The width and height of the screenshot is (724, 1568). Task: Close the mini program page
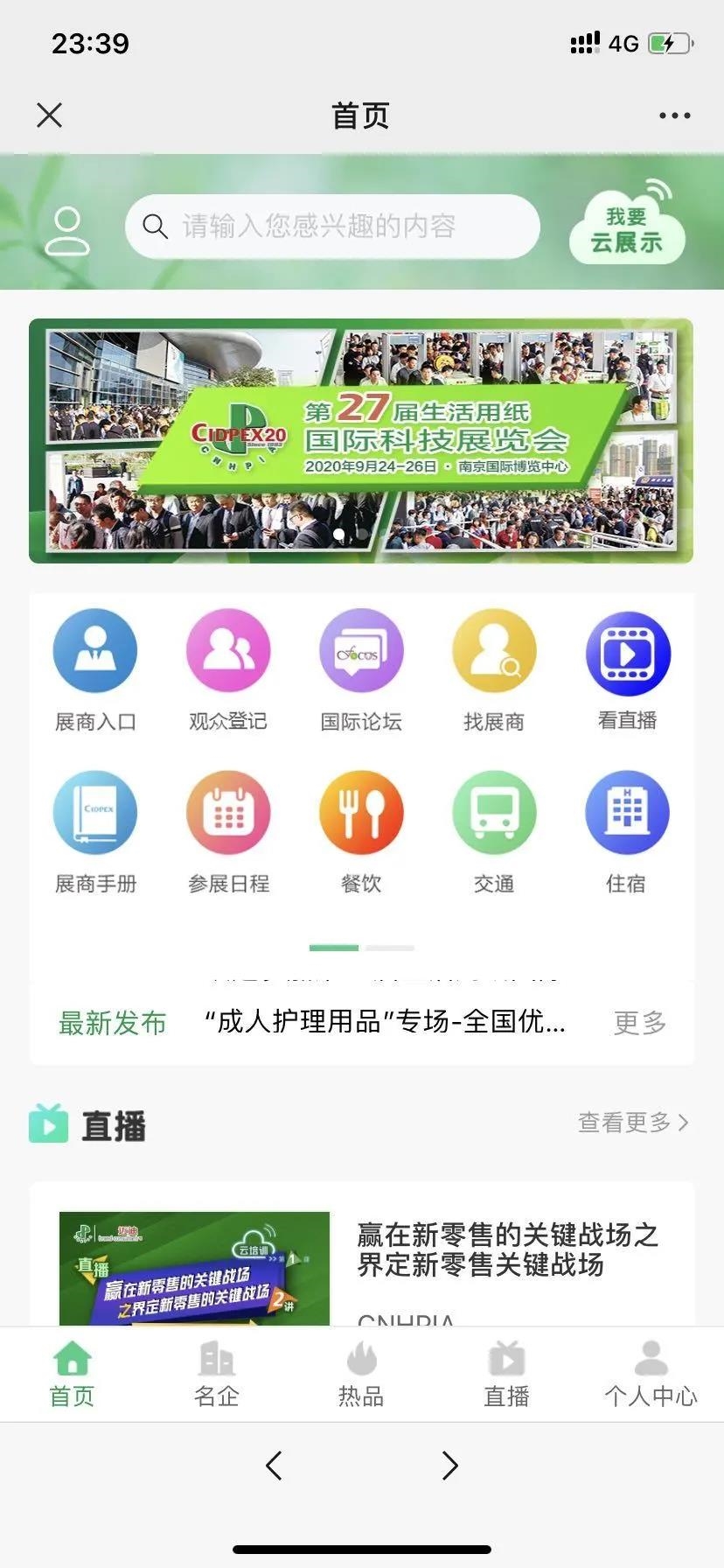[x=50, y=115]
